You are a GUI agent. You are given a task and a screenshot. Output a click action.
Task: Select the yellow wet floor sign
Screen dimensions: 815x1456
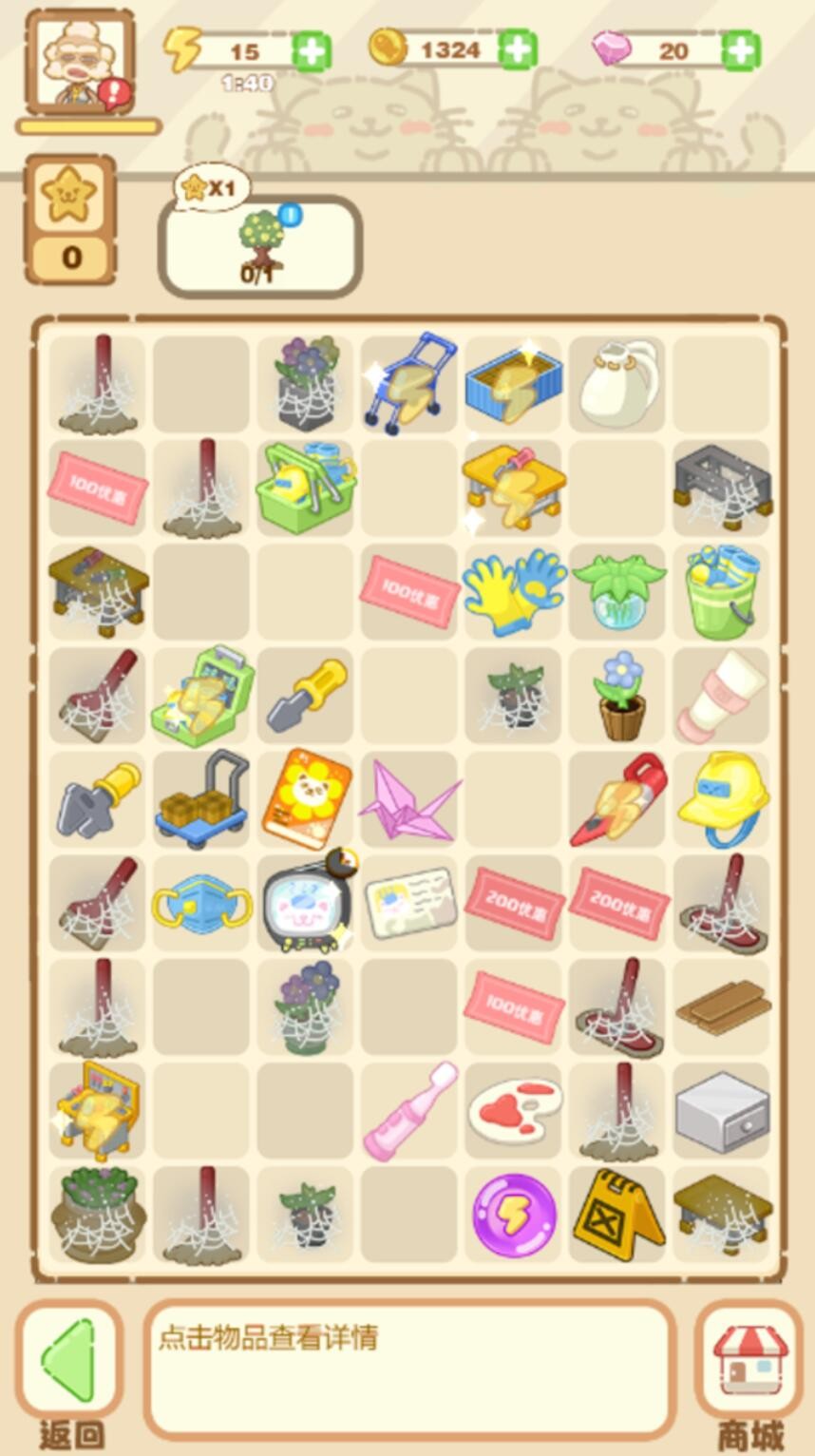point(616,1216)
